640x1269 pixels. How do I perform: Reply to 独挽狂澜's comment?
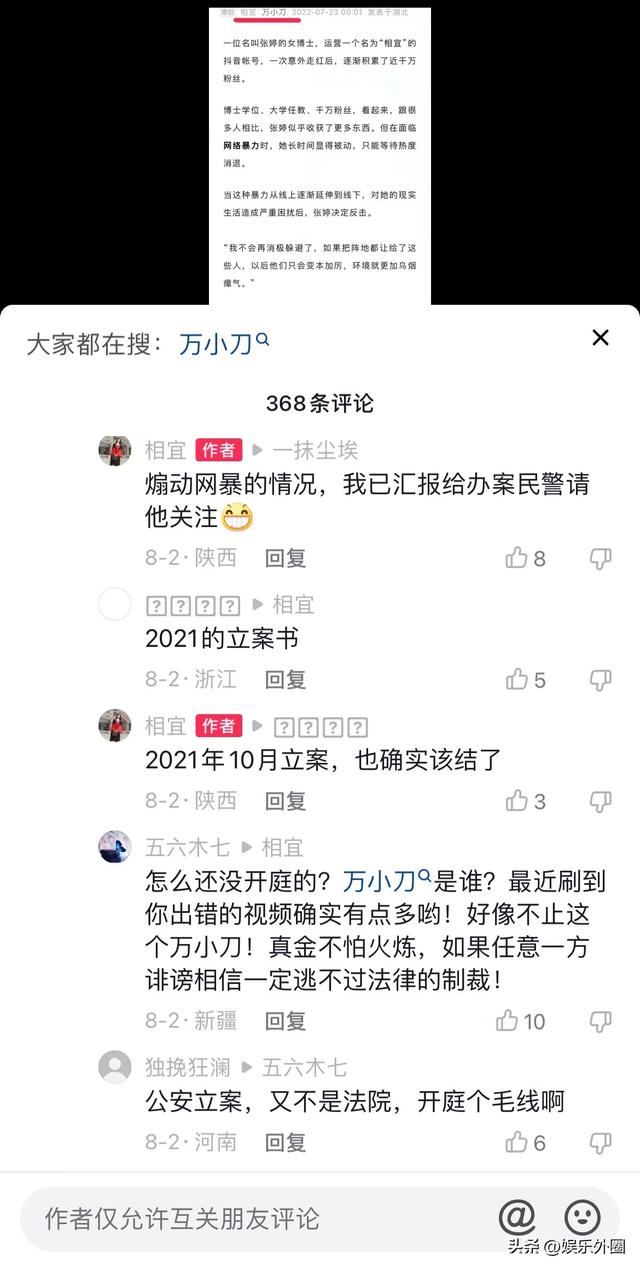coord(285,1142)
